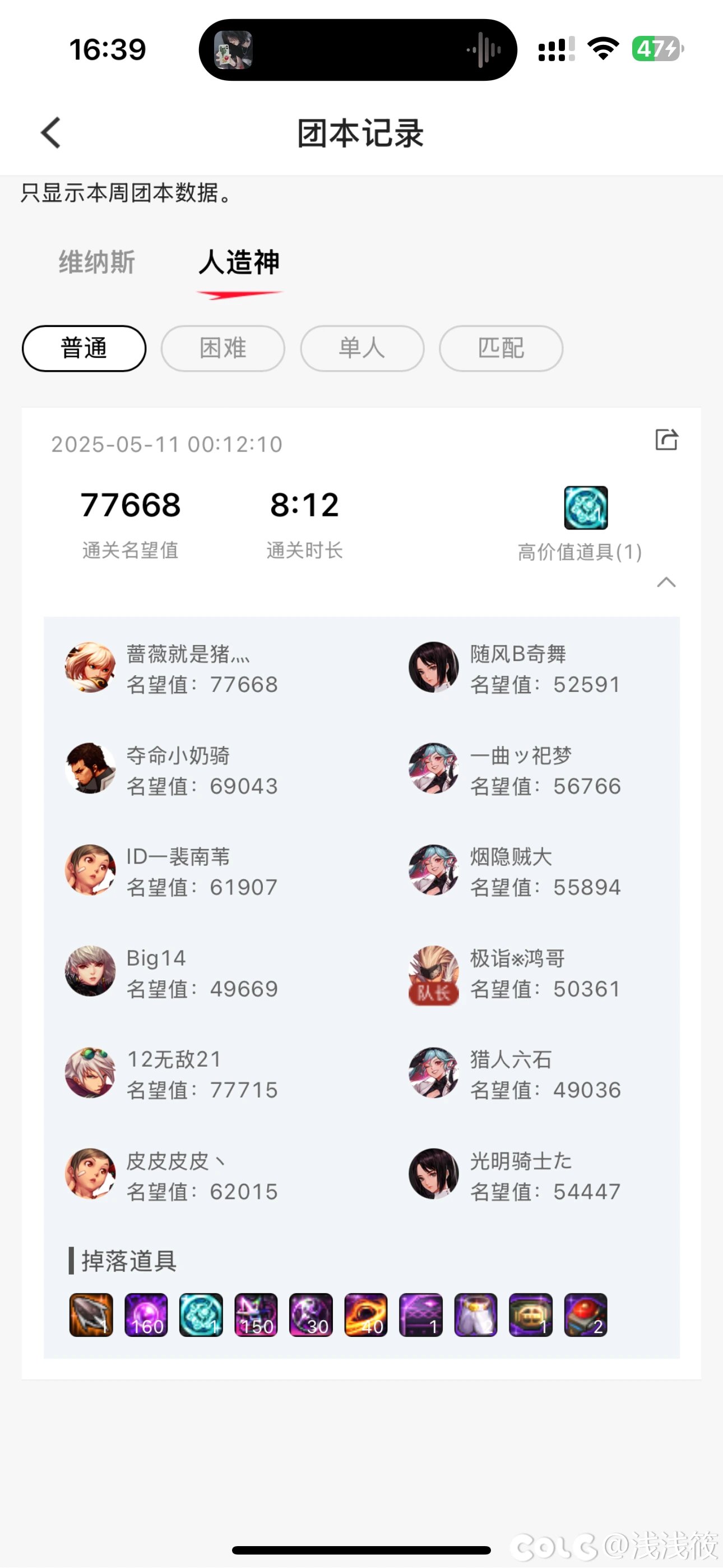Switch to the 匹配 filter
723x1568 pixels.
501,348
